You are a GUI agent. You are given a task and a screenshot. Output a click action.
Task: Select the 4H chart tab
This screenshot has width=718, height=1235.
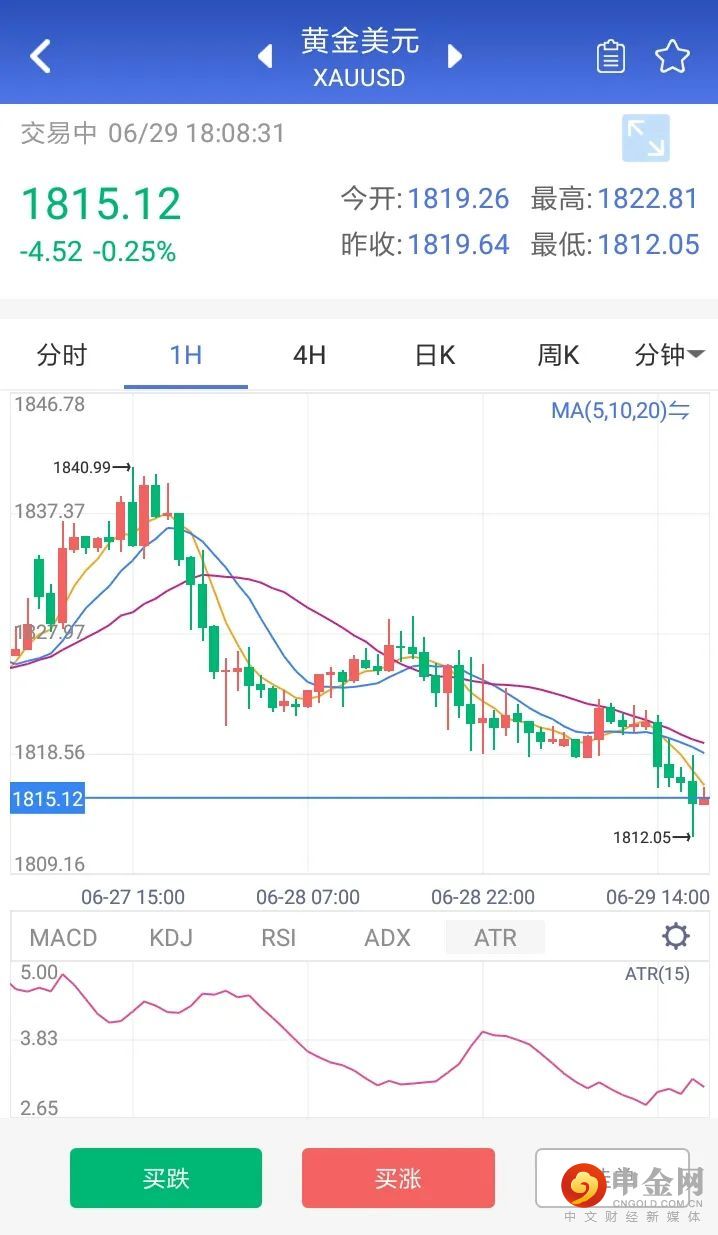pos(309,355)
